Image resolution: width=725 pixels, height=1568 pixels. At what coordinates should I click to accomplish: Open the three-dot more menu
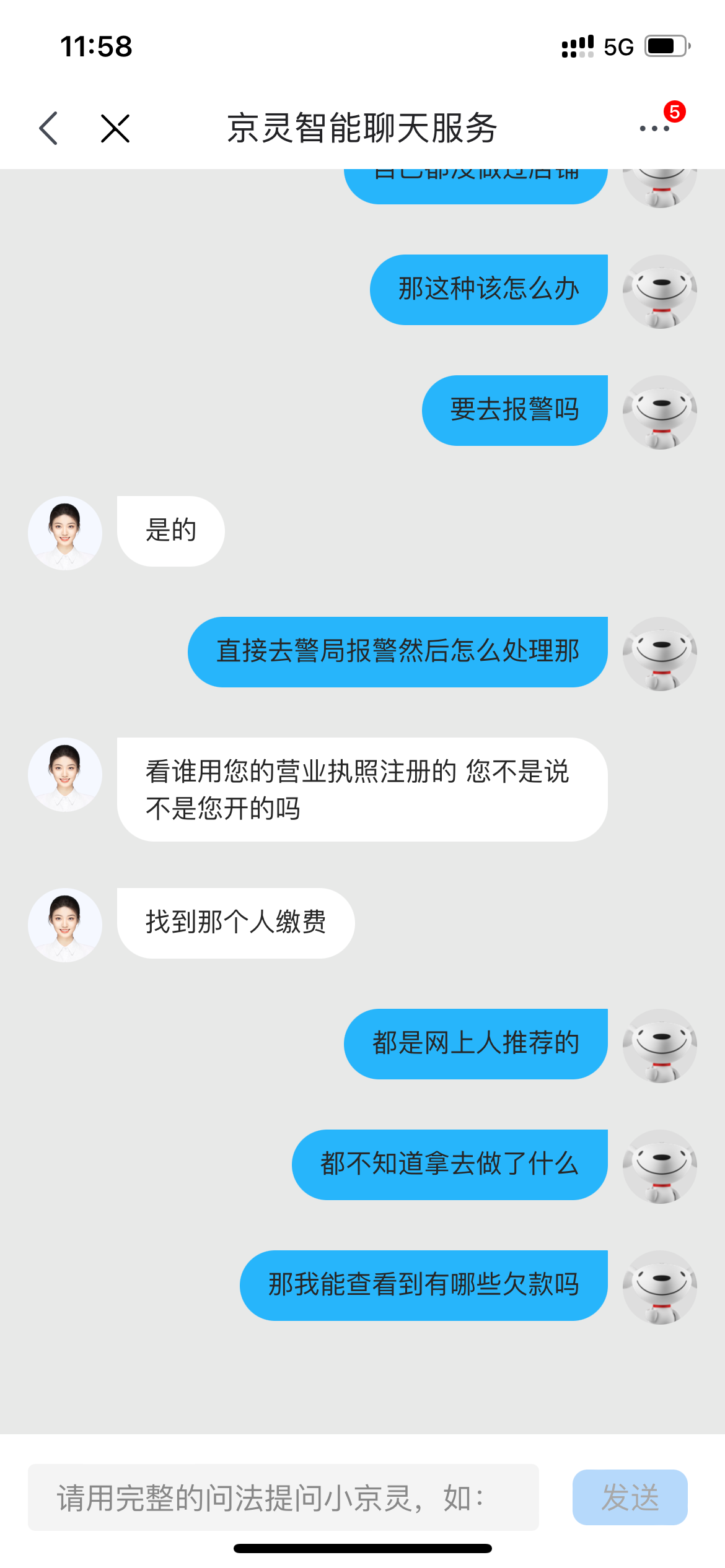click(x=654, y=128)
